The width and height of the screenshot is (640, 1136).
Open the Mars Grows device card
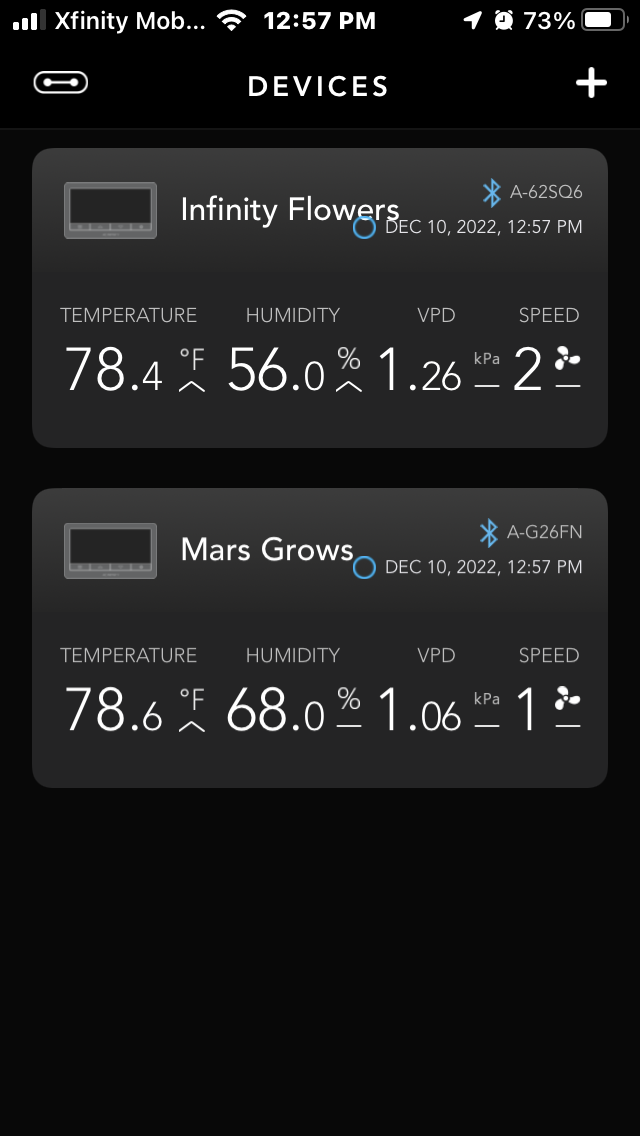coord(319,637)
